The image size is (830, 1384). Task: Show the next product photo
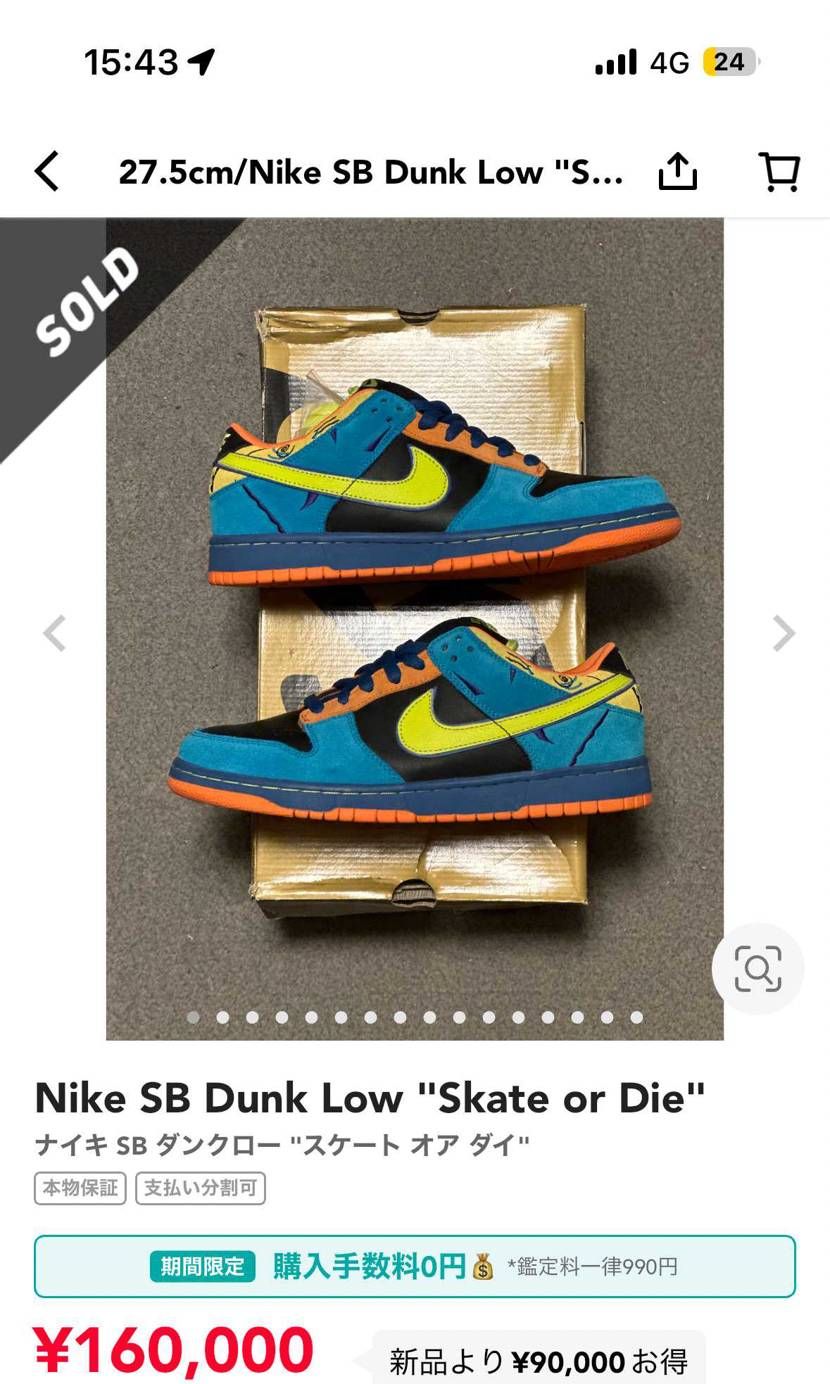click(784, 633)
